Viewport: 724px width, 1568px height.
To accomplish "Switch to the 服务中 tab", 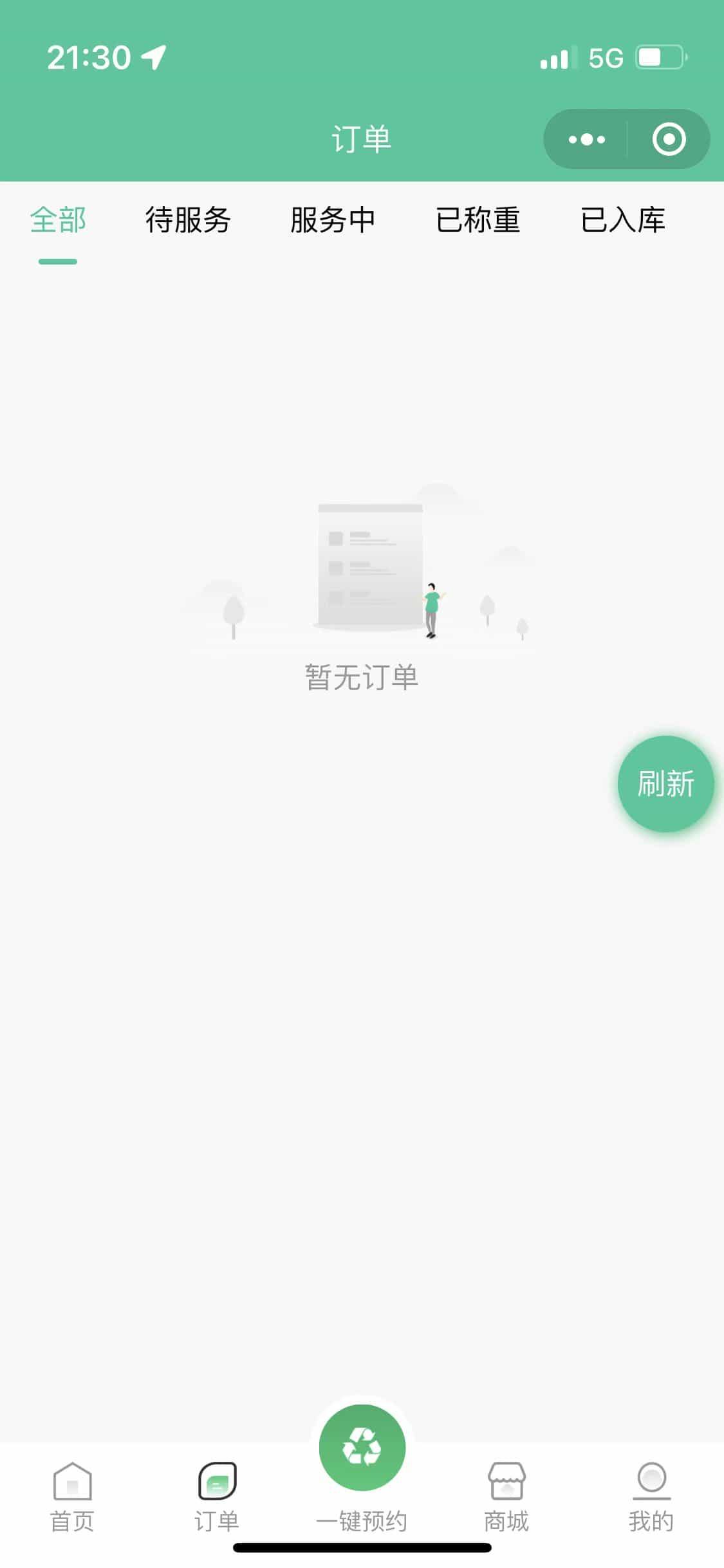I will tap(333, 221).
